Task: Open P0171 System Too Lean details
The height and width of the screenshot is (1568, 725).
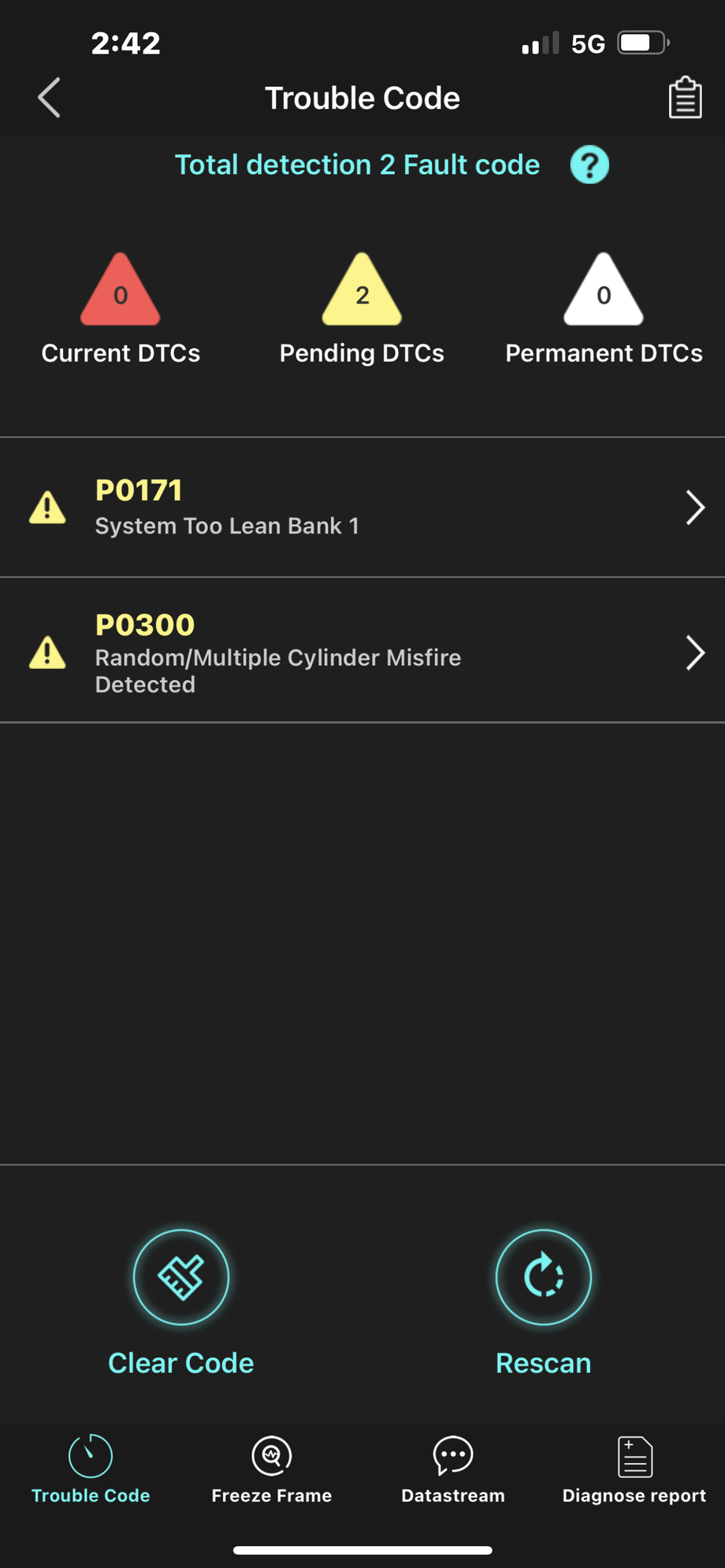Action: [x=362, y=507]
